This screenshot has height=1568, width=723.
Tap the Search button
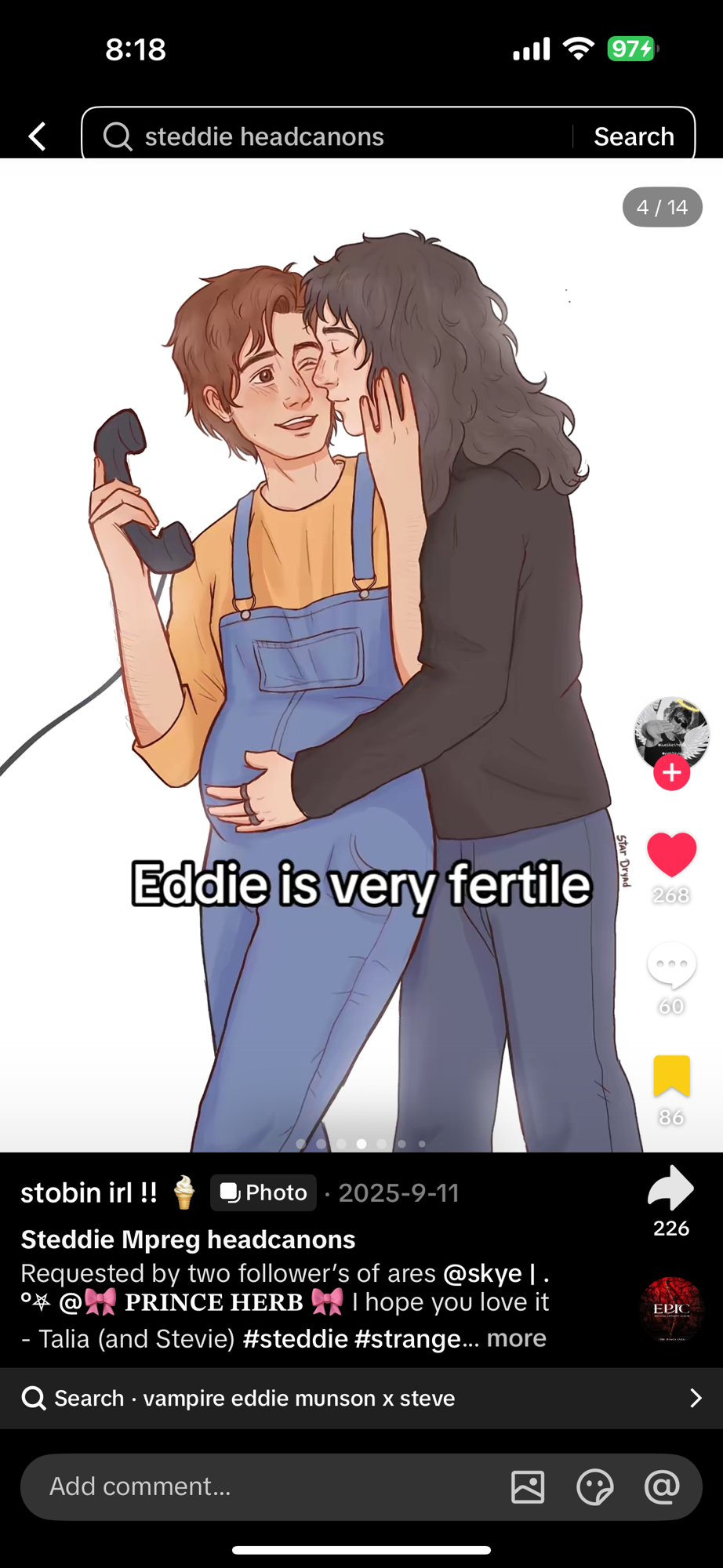(634, 136)
